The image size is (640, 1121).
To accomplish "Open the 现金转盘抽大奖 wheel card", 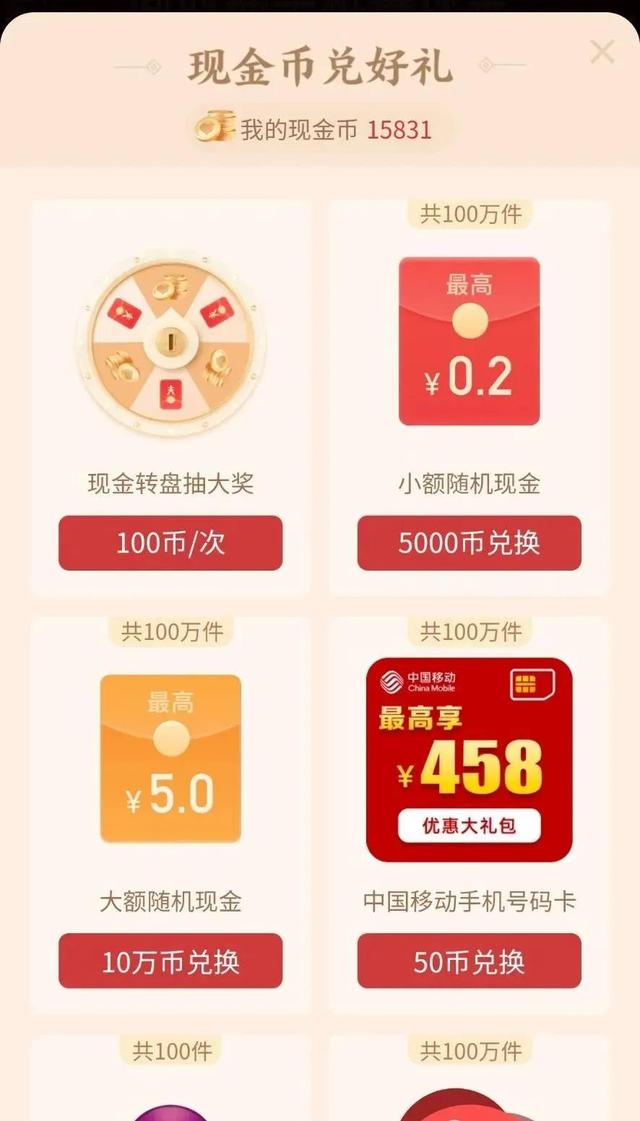I will pyautogui.click(x=170, y=397).
